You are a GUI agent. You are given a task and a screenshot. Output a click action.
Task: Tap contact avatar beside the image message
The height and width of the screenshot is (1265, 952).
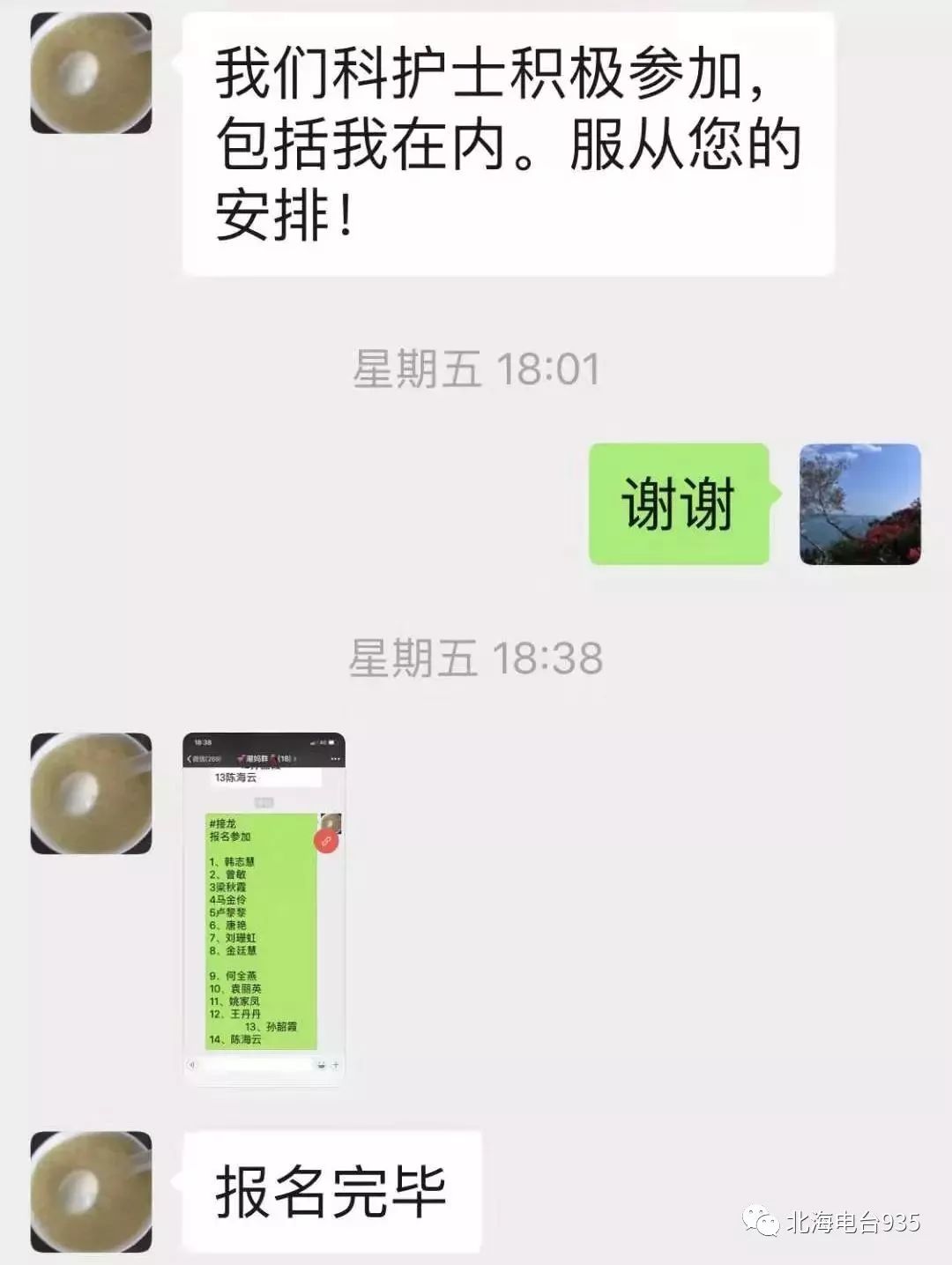pyautogui.click(x=92, y=793)
